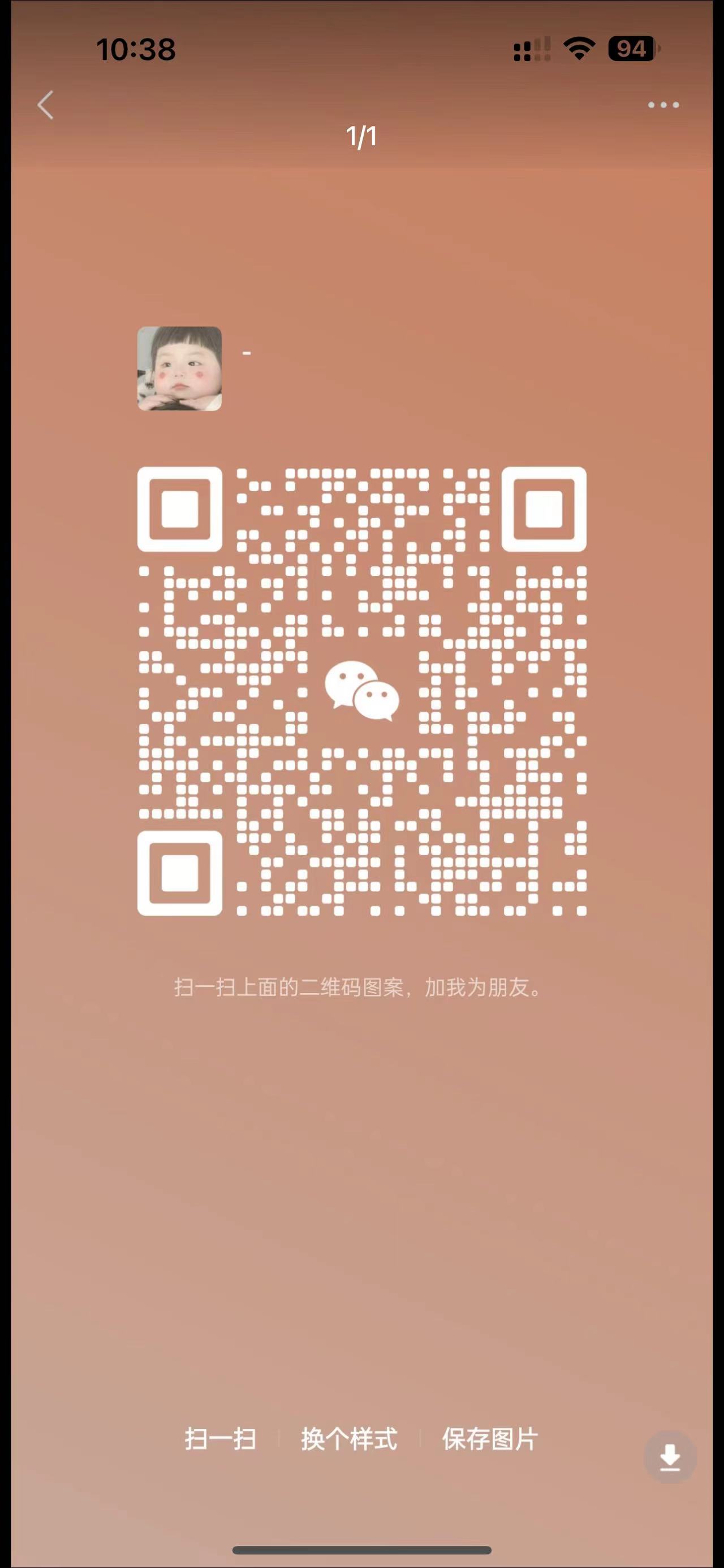Viewport: 724px width, 1568px height.
Task: Tap 扫一扫 to scan a code
Action: click(221, 1439)
